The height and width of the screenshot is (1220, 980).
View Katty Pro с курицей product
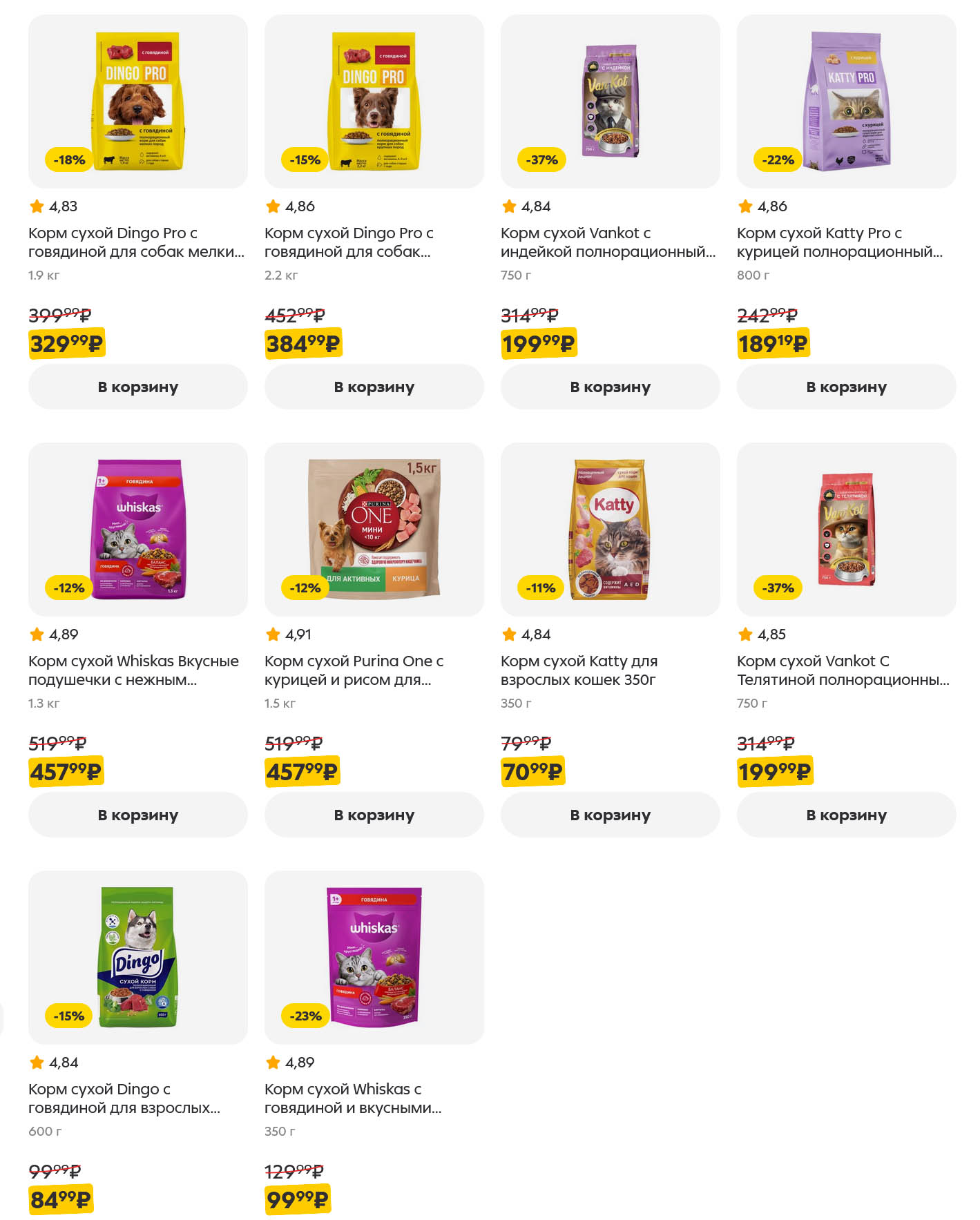846,102
